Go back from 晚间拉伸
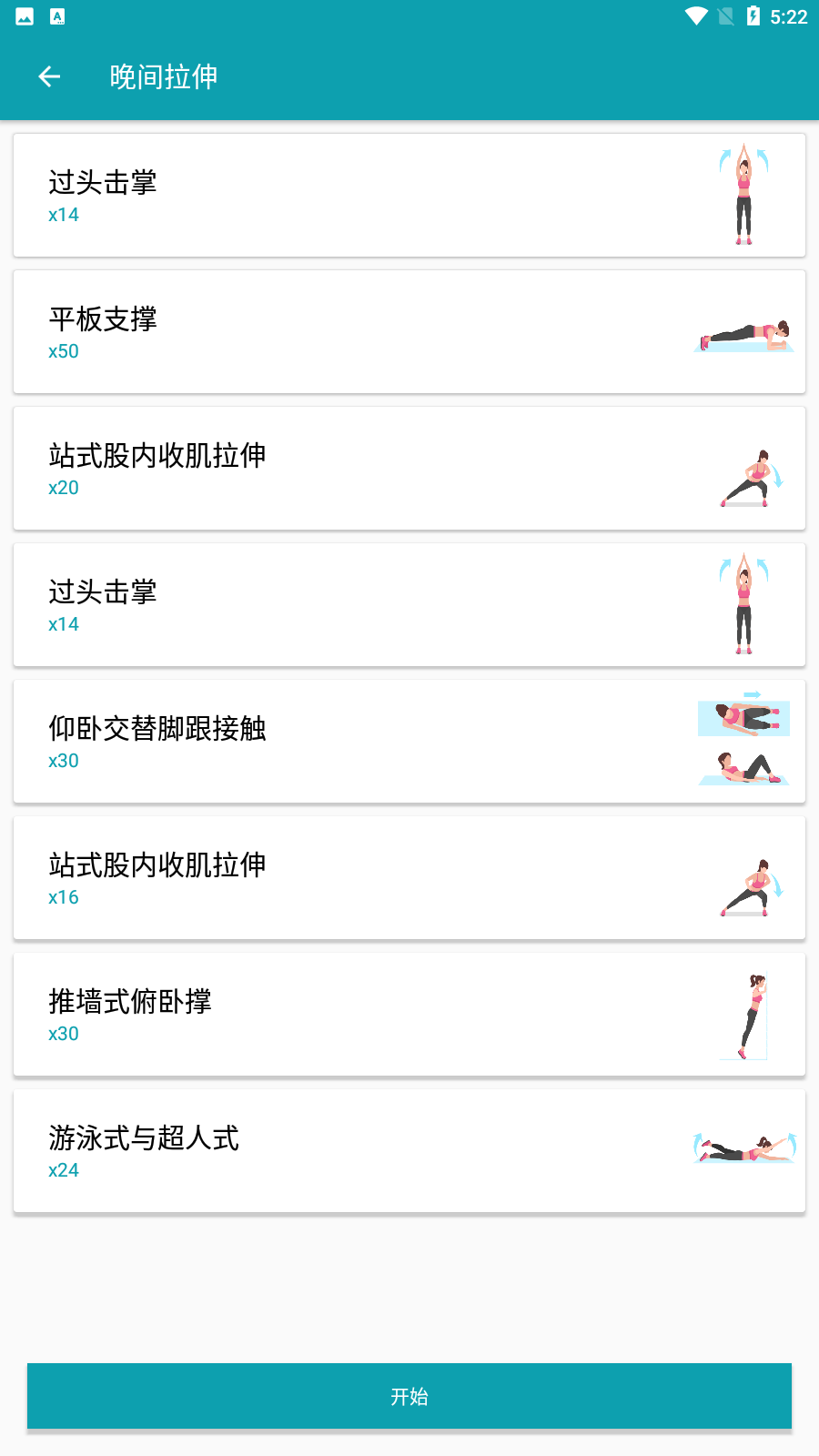This screenshot has width=819, height=1456. [49, 77]
